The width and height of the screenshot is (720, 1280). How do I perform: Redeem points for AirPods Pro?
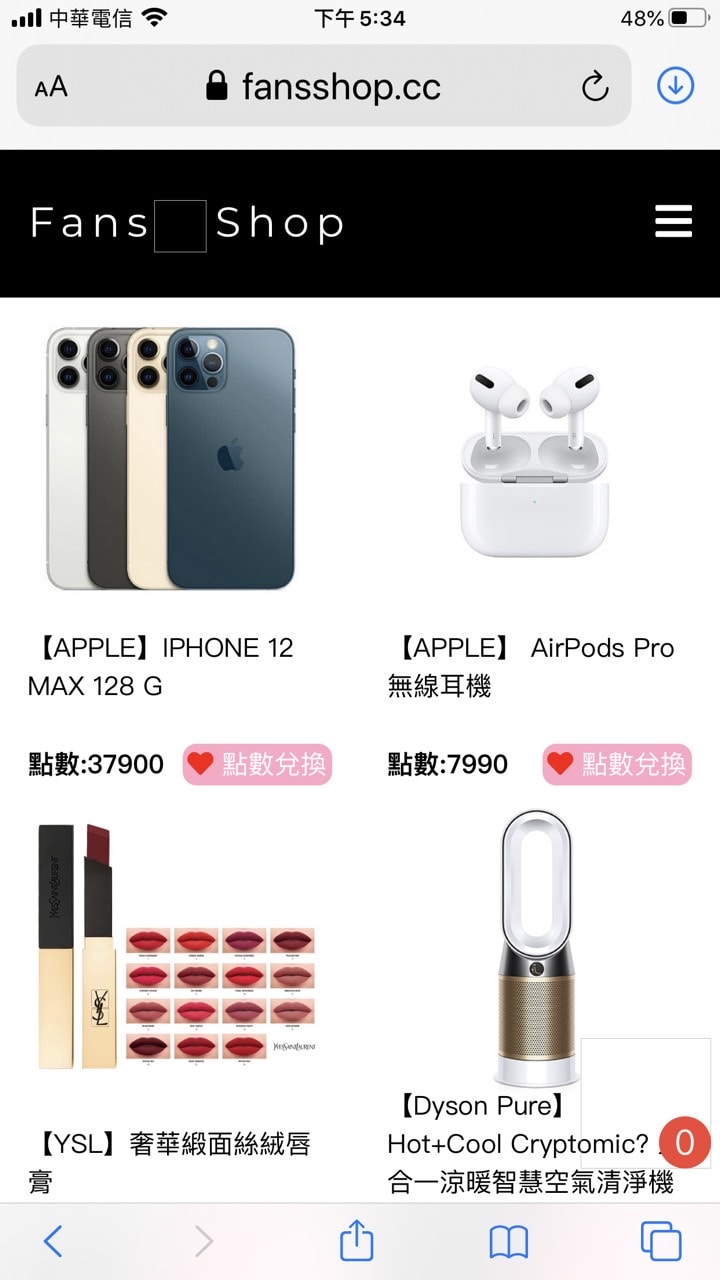pos(617,765)
